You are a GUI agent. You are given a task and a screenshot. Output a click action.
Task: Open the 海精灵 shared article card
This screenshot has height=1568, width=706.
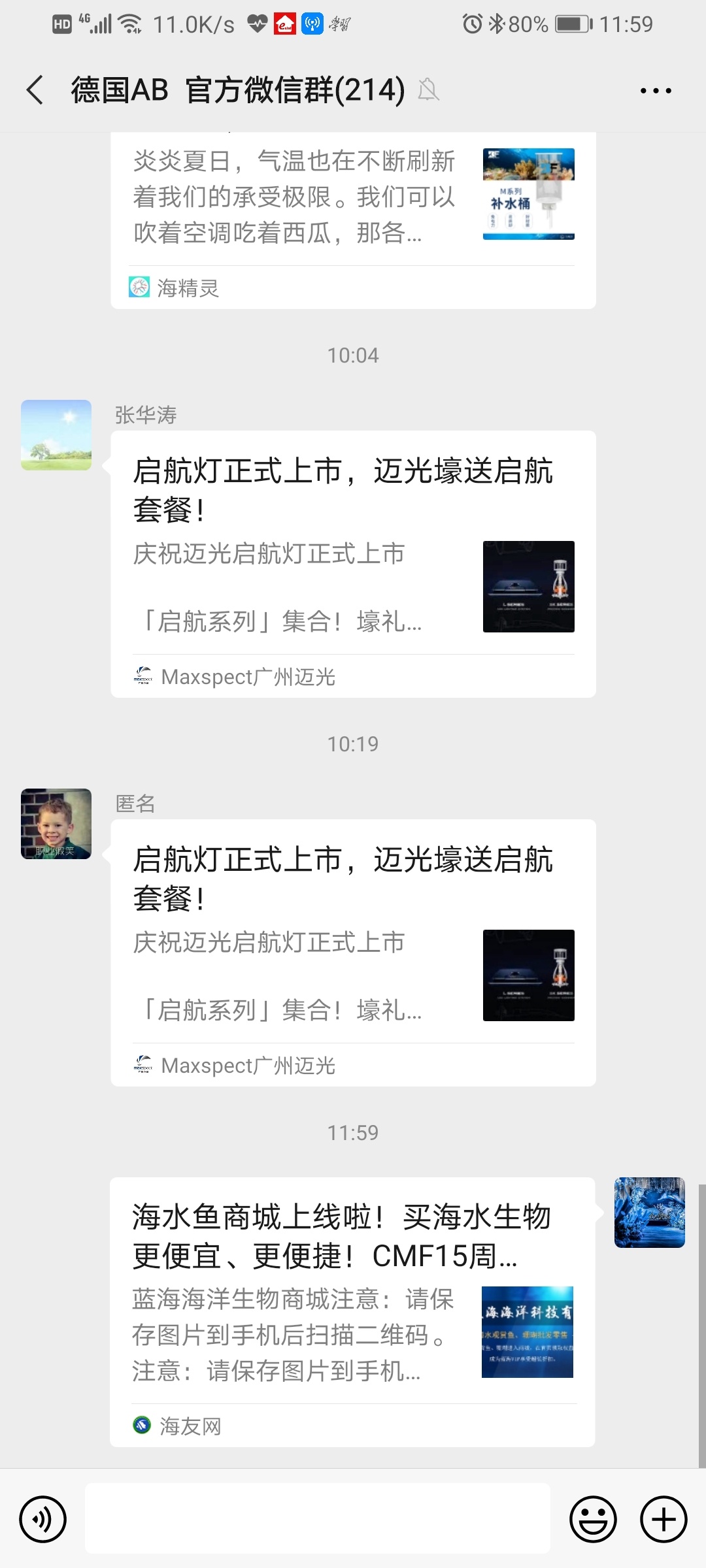(x=353, y=209)
